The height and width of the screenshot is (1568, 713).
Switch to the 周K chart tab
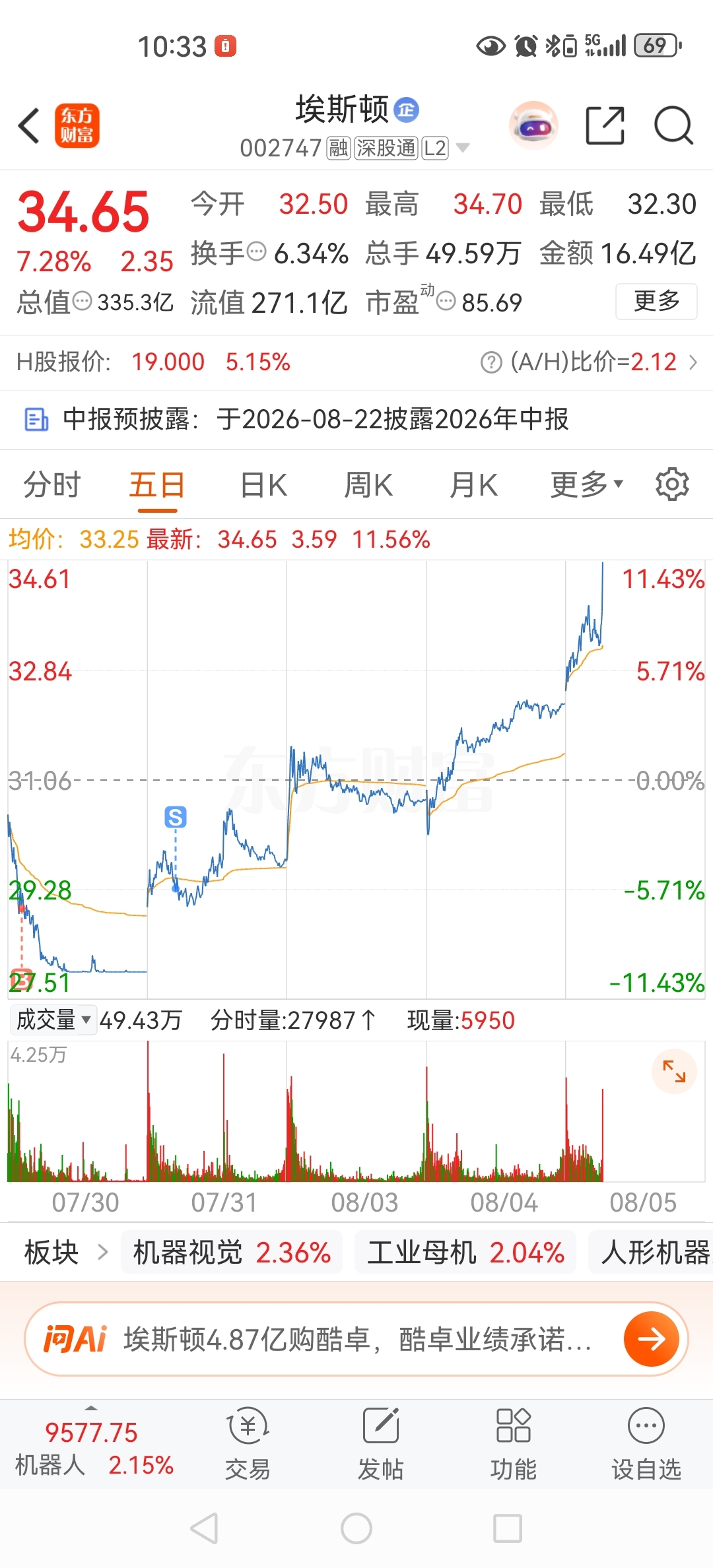(x=368, y=485)
